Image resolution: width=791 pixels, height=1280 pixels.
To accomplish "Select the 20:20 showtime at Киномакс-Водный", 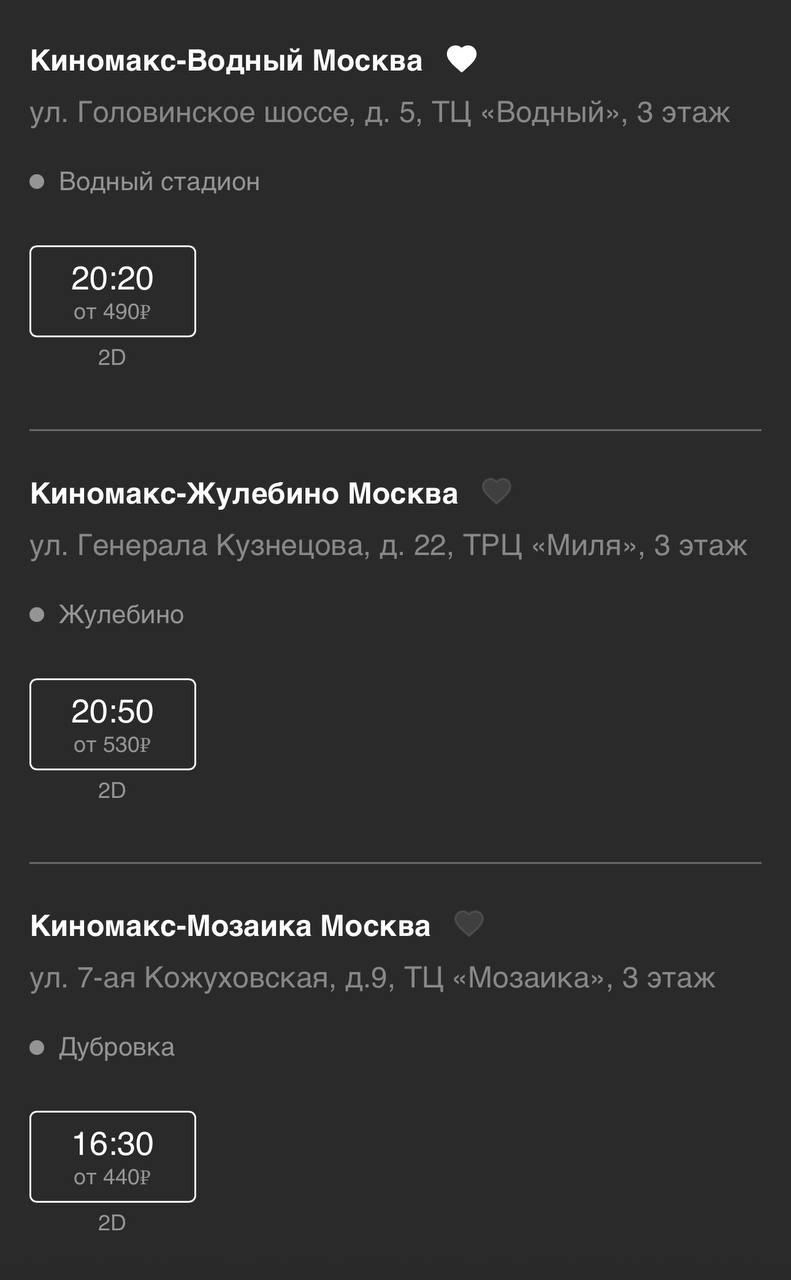I will pos(112,291).
